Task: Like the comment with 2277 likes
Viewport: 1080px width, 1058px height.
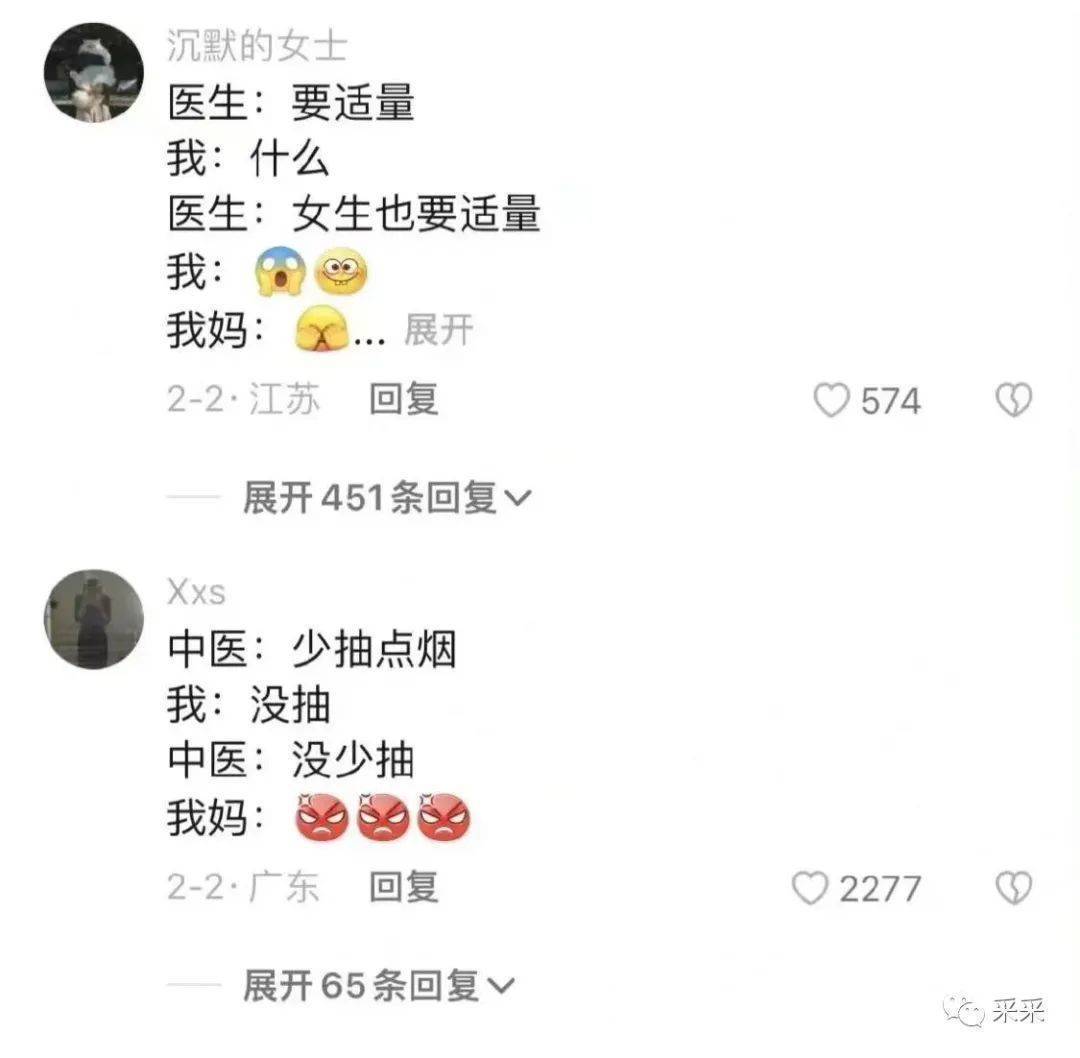Action: tap(810, 887)
